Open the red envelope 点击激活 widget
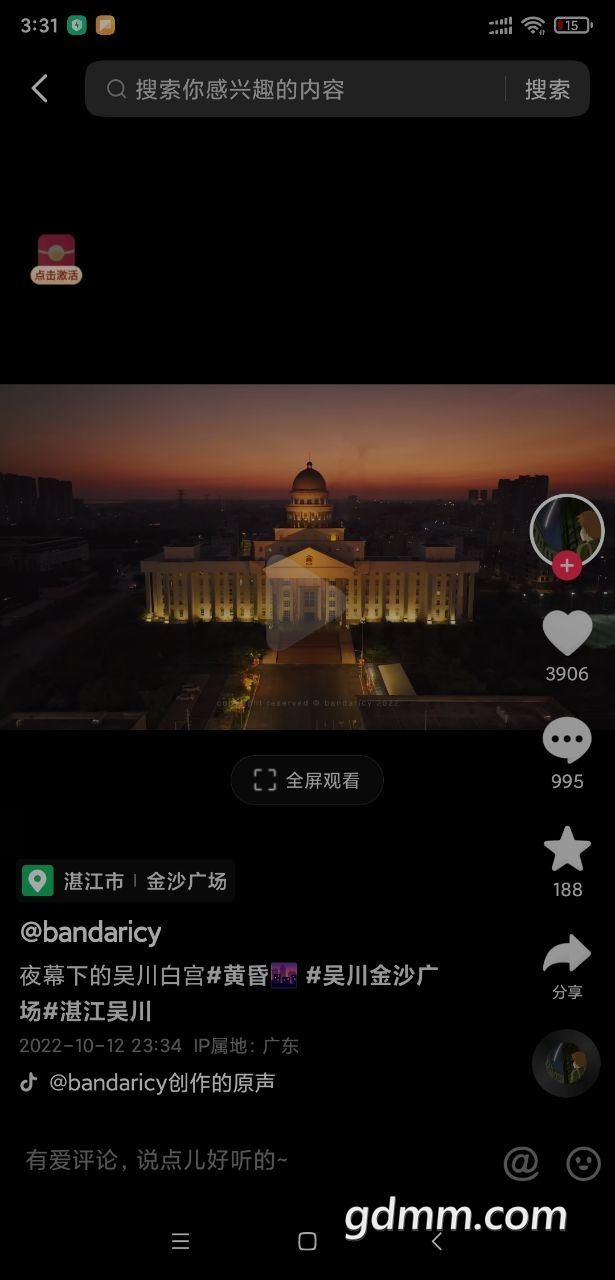Image resolution: width=615 pixels, height=1280 pixels. pyautogui.click(x=56, y=259)
